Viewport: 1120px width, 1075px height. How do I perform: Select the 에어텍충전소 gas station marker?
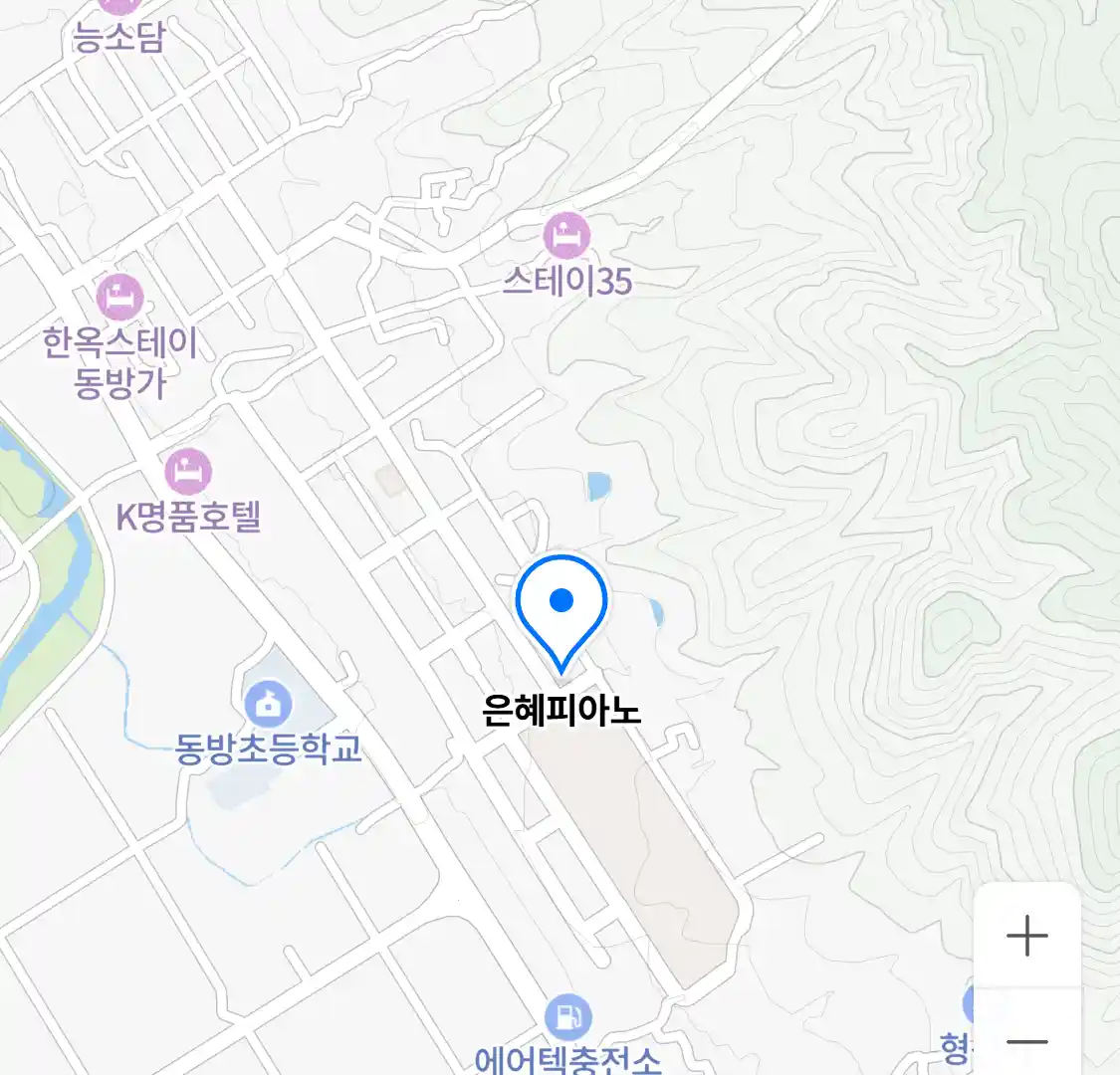[567, 1018]
